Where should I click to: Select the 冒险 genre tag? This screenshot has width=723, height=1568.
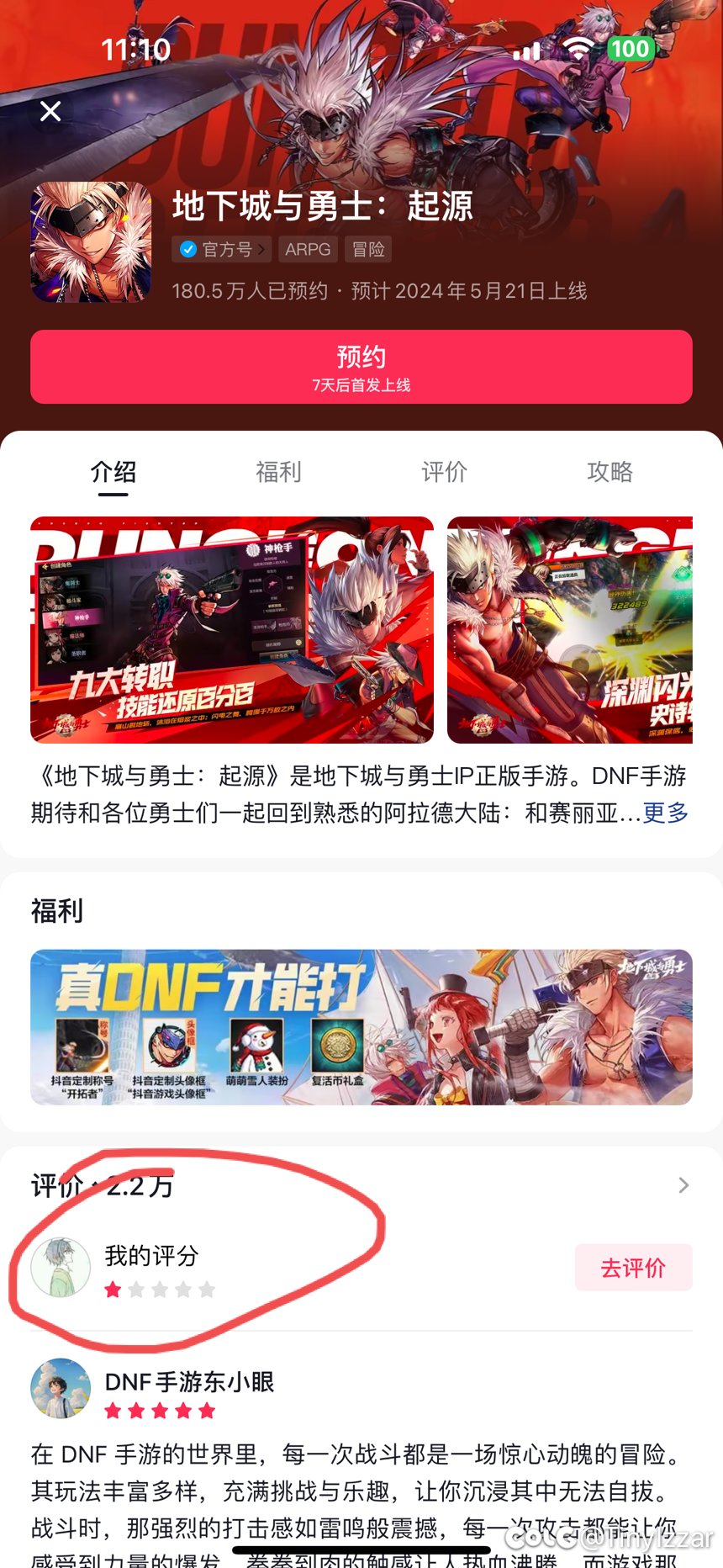pos(368,250)
